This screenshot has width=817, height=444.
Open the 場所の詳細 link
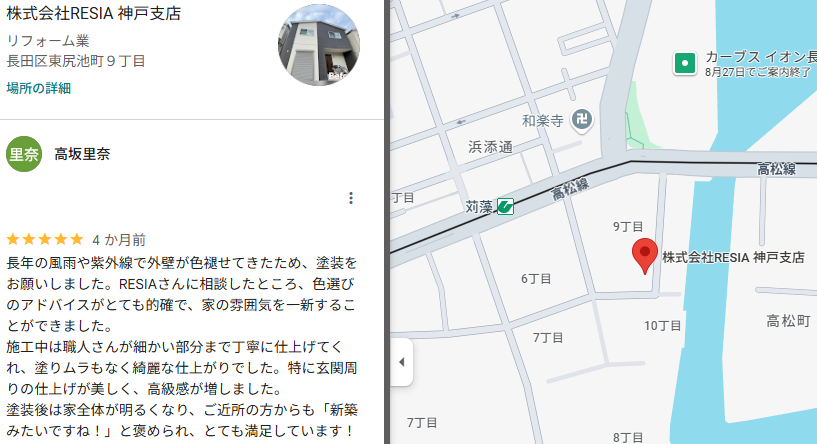point(39,88)
